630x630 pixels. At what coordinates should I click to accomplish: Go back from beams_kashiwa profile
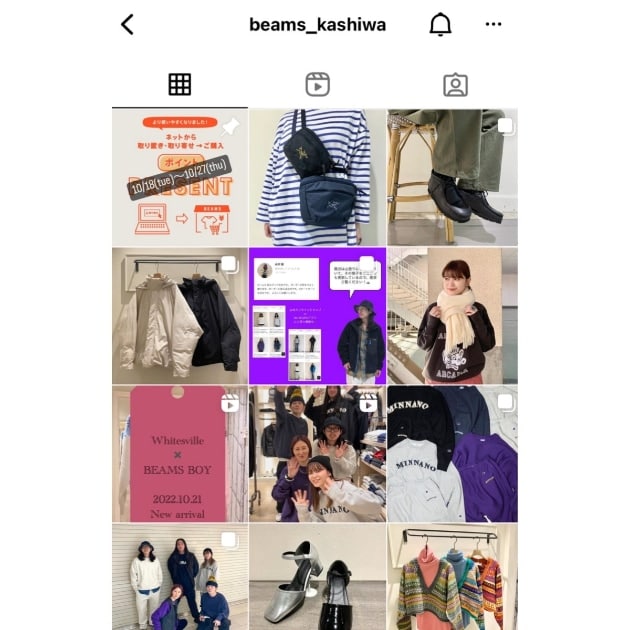(x=127, y=25)
